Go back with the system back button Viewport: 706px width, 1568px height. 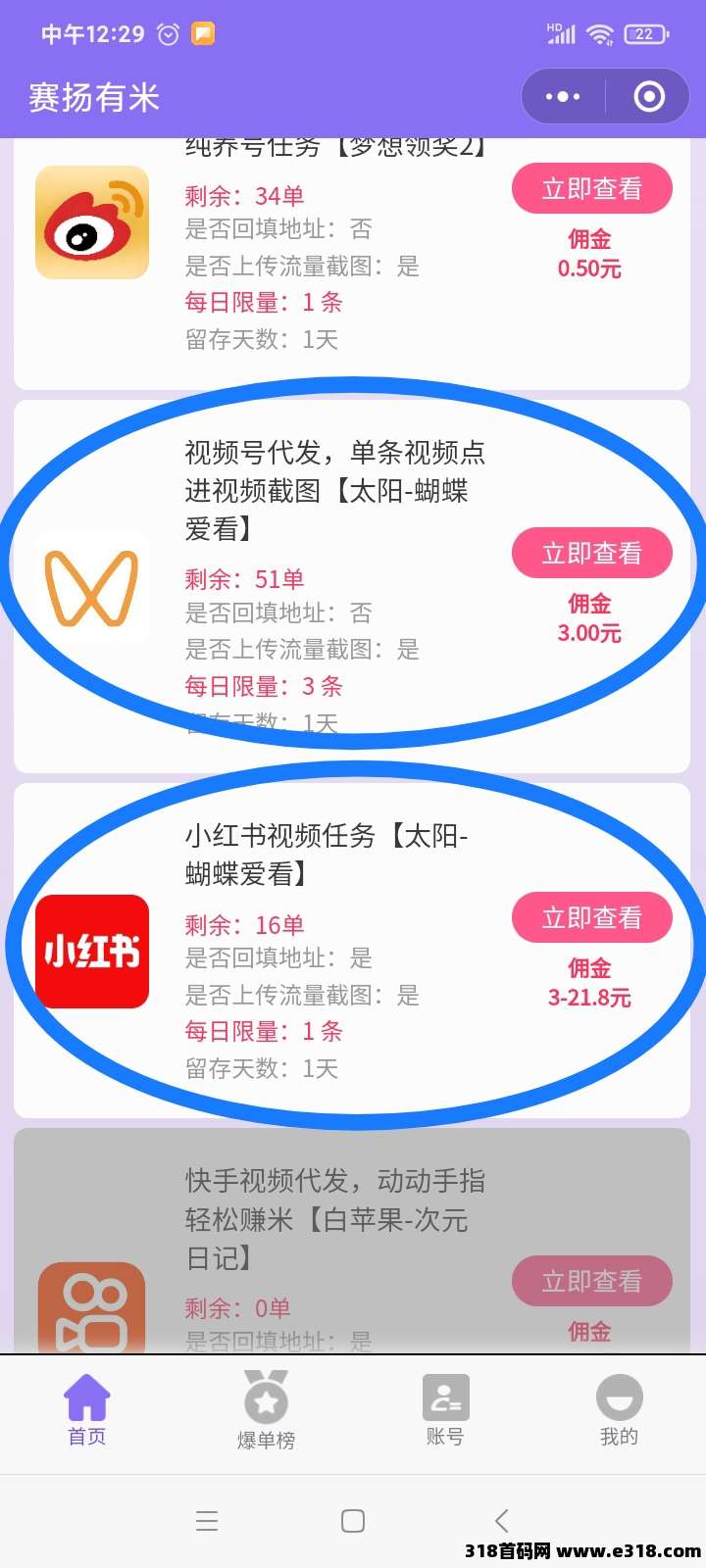501,1520
